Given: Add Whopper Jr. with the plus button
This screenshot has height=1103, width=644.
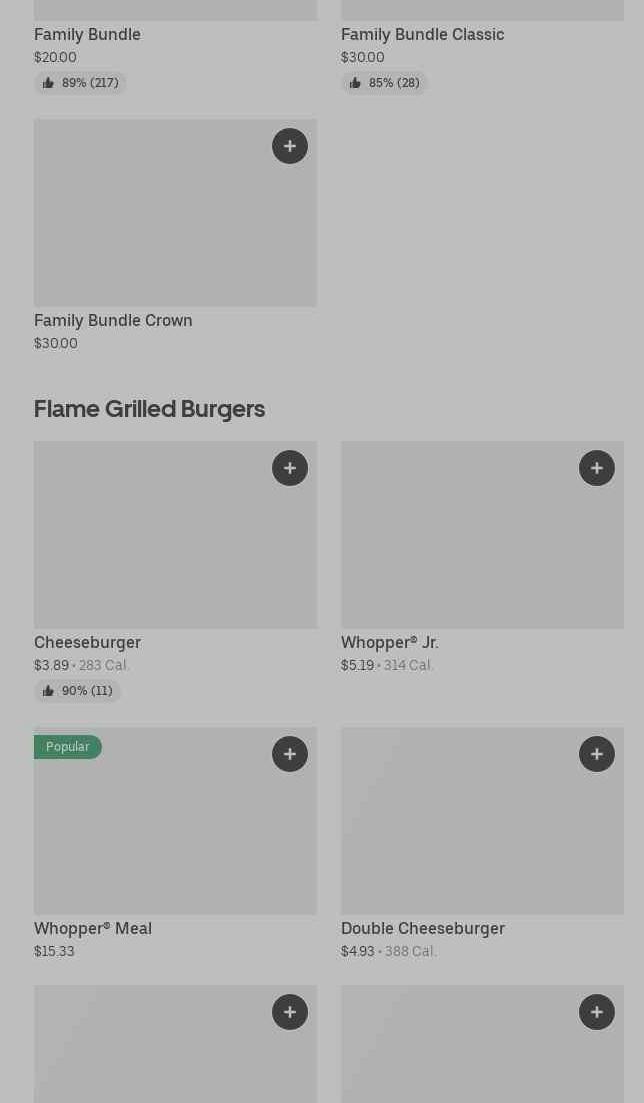Looking at the screenshot, I should pyautogui.click(x=597, y=468).
